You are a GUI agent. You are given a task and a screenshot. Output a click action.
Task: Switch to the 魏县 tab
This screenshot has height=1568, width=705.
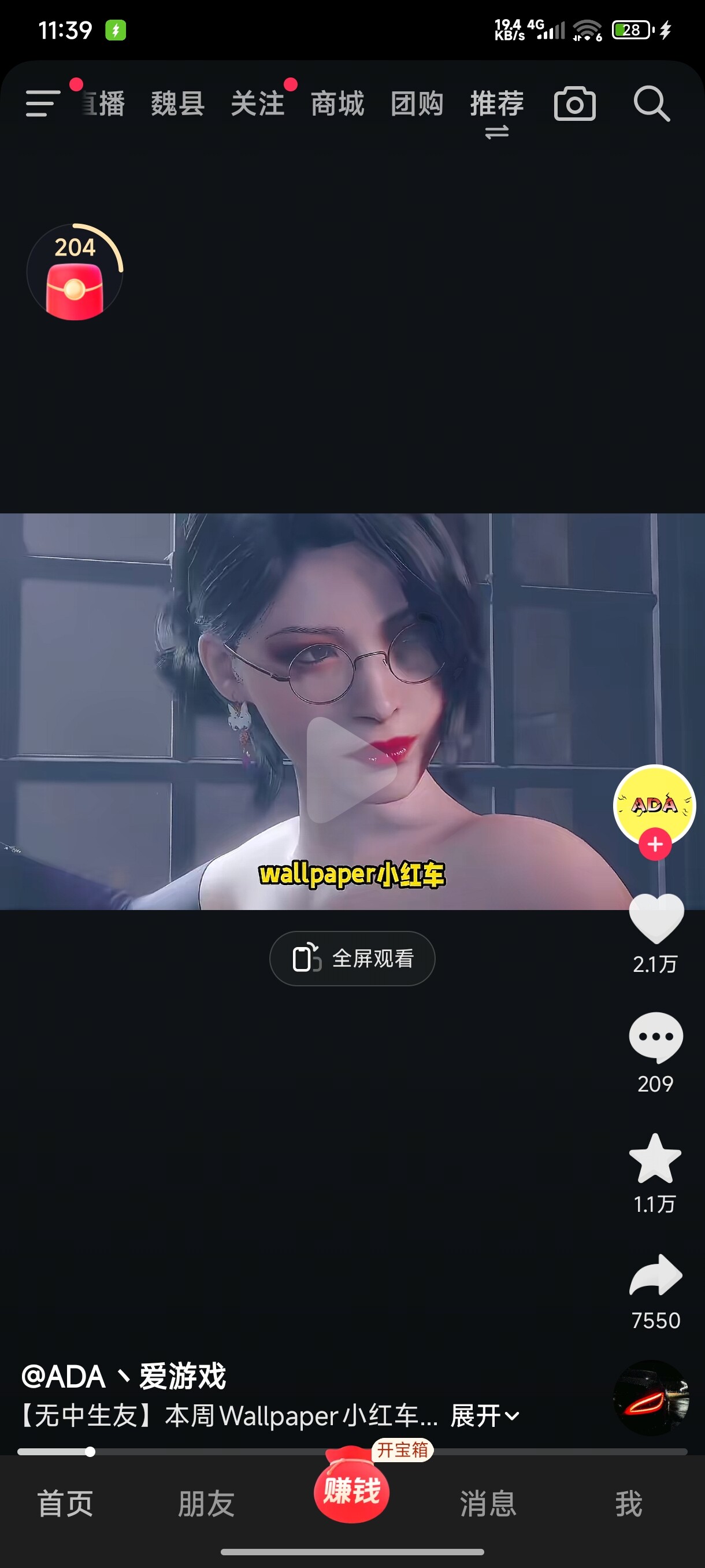(x=177, y=103)
